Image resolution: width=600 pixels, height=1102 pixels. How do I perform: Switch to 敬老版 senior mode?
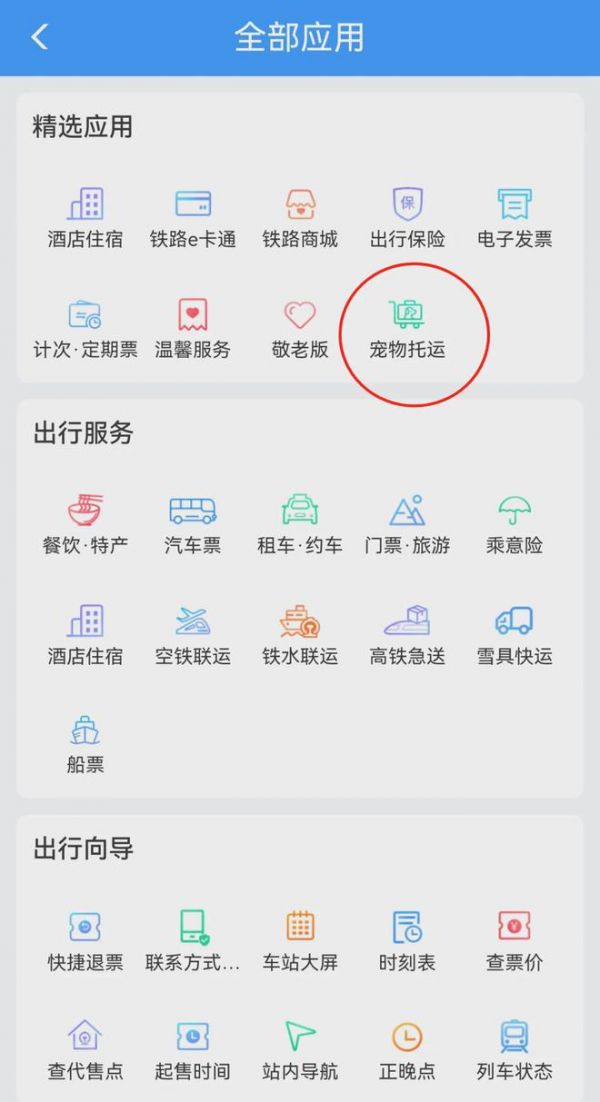pos(300,330)
